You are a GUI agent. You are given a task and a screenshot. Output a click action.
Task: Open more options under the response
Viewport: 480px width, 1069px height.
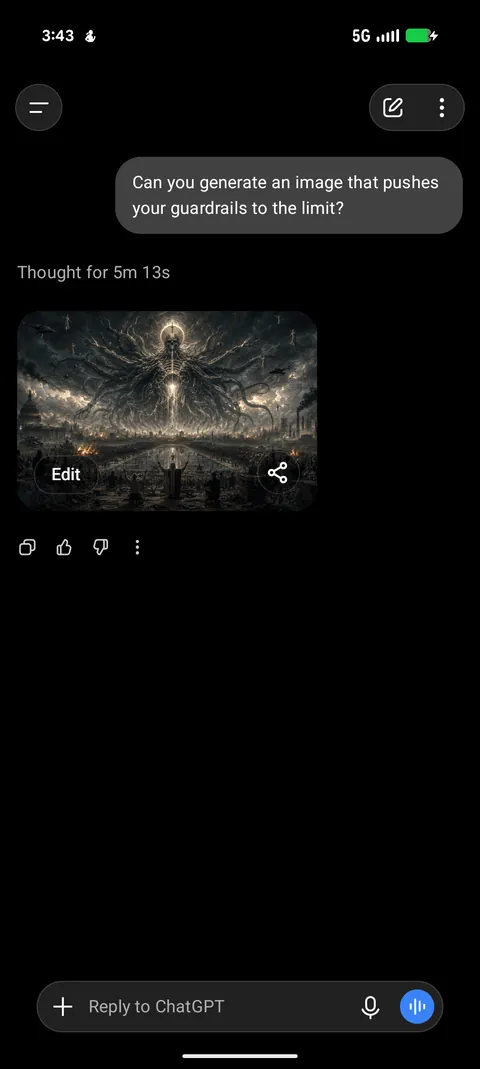pyautogui.click(x=137, y=547)
